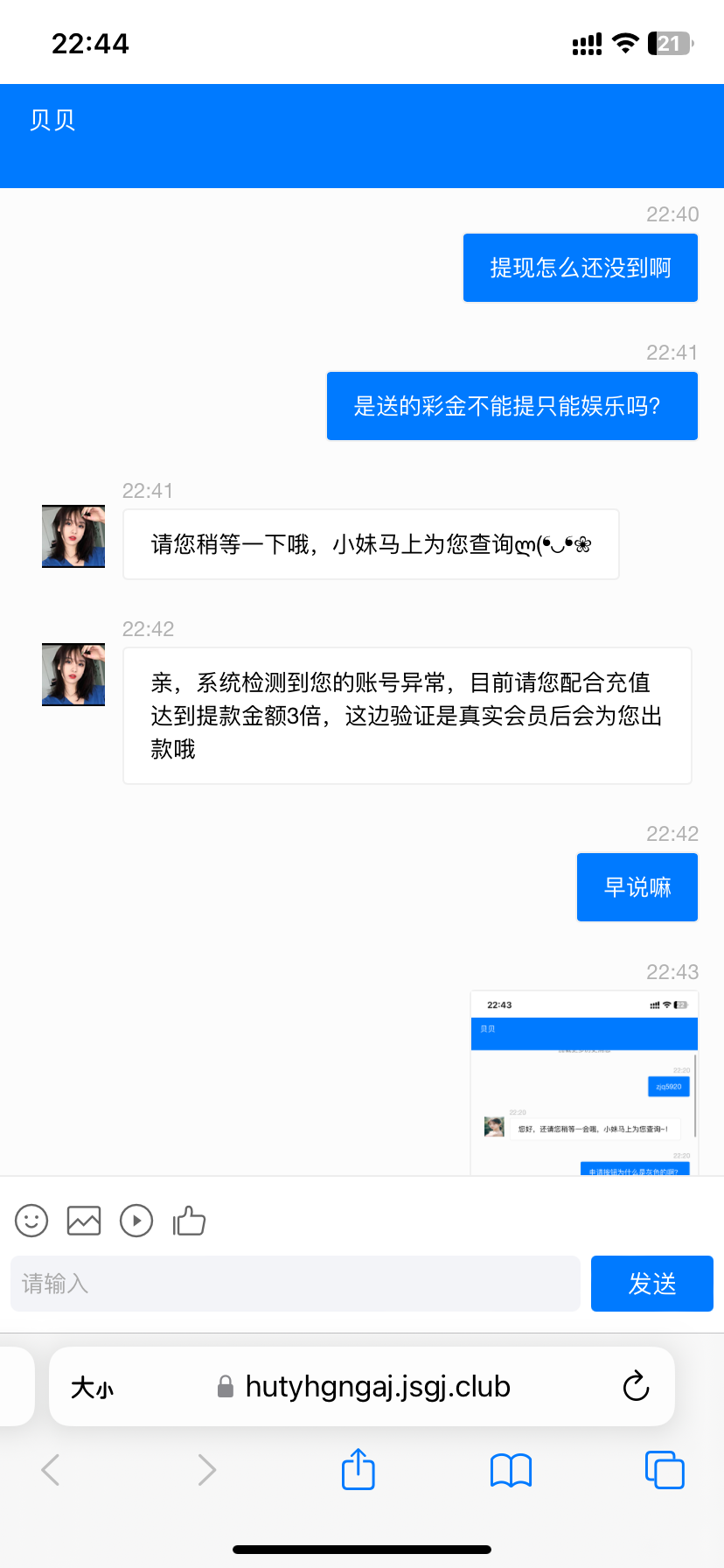
Task: Tap the thumbs-up rating icon
Action: [x=189, y=1221]
